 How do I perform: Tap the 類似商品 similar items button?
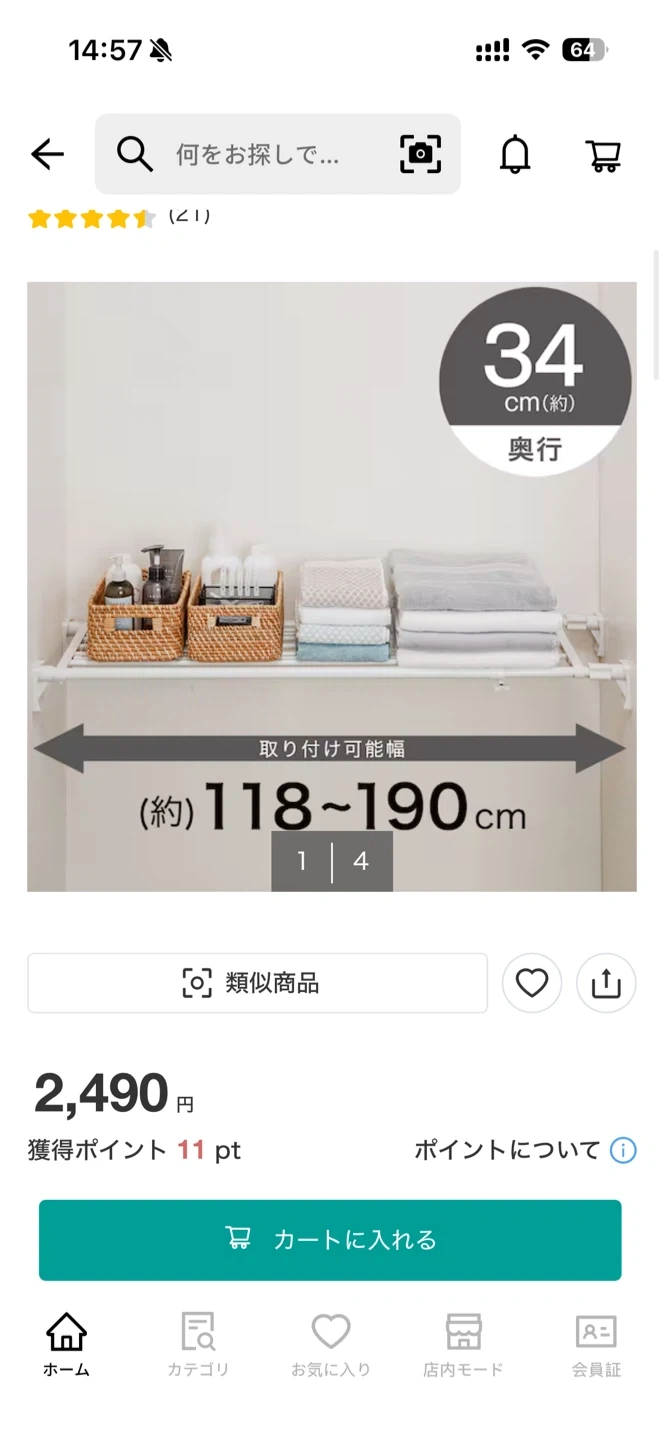click(x=257, y=983)
